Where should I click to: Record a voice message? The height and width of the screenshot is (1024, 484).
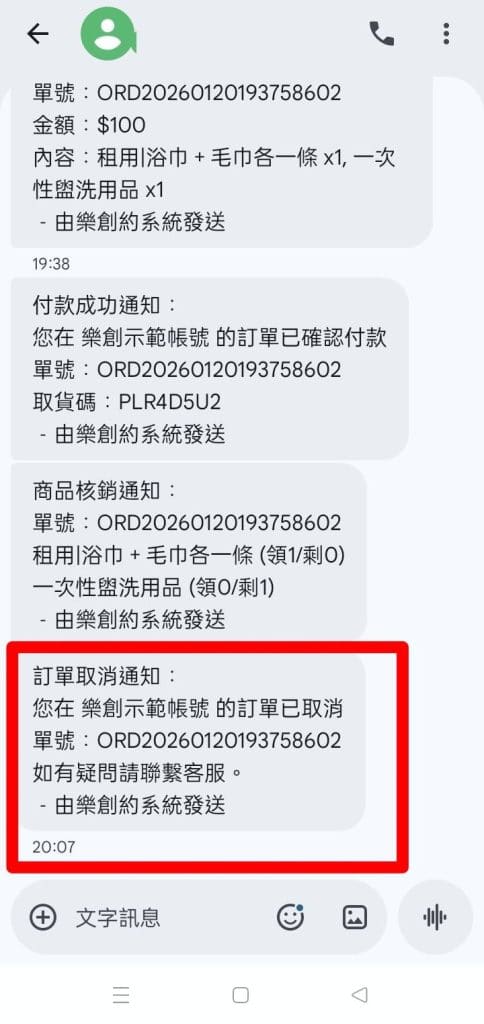pos(434,918)
